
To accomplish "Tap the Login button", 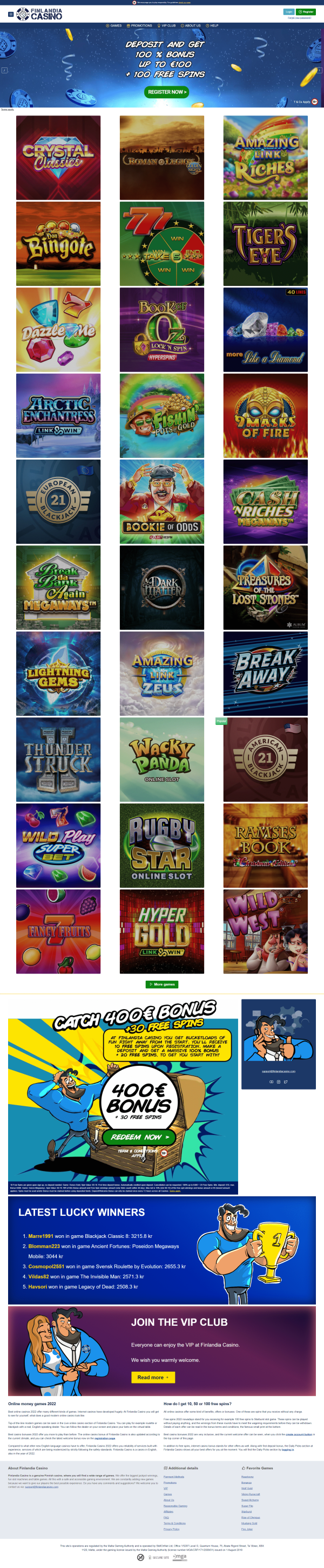I will 288,11.
